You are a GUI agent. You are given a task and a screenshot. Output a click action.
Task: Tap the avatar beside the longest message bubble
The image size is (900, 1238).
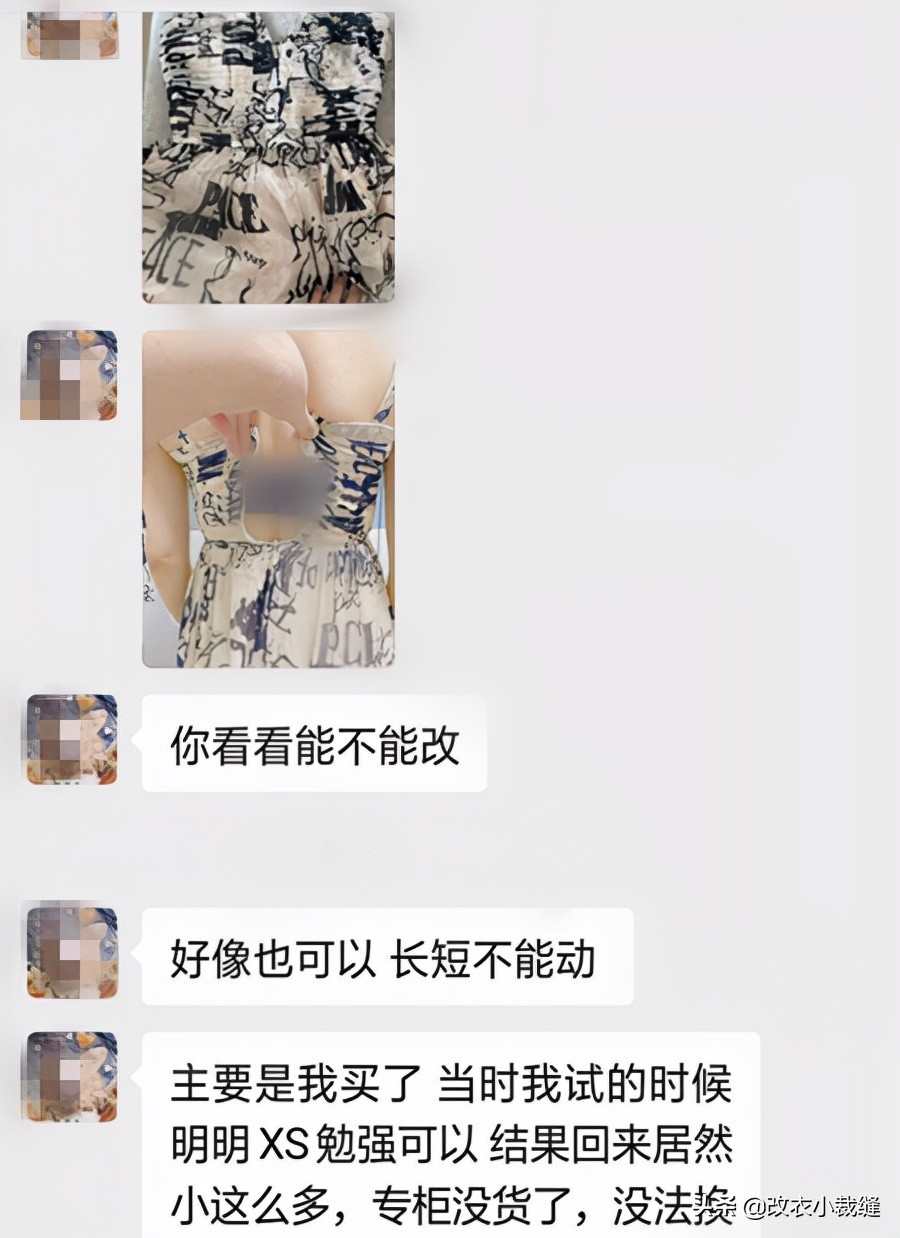click(70, 1078)
